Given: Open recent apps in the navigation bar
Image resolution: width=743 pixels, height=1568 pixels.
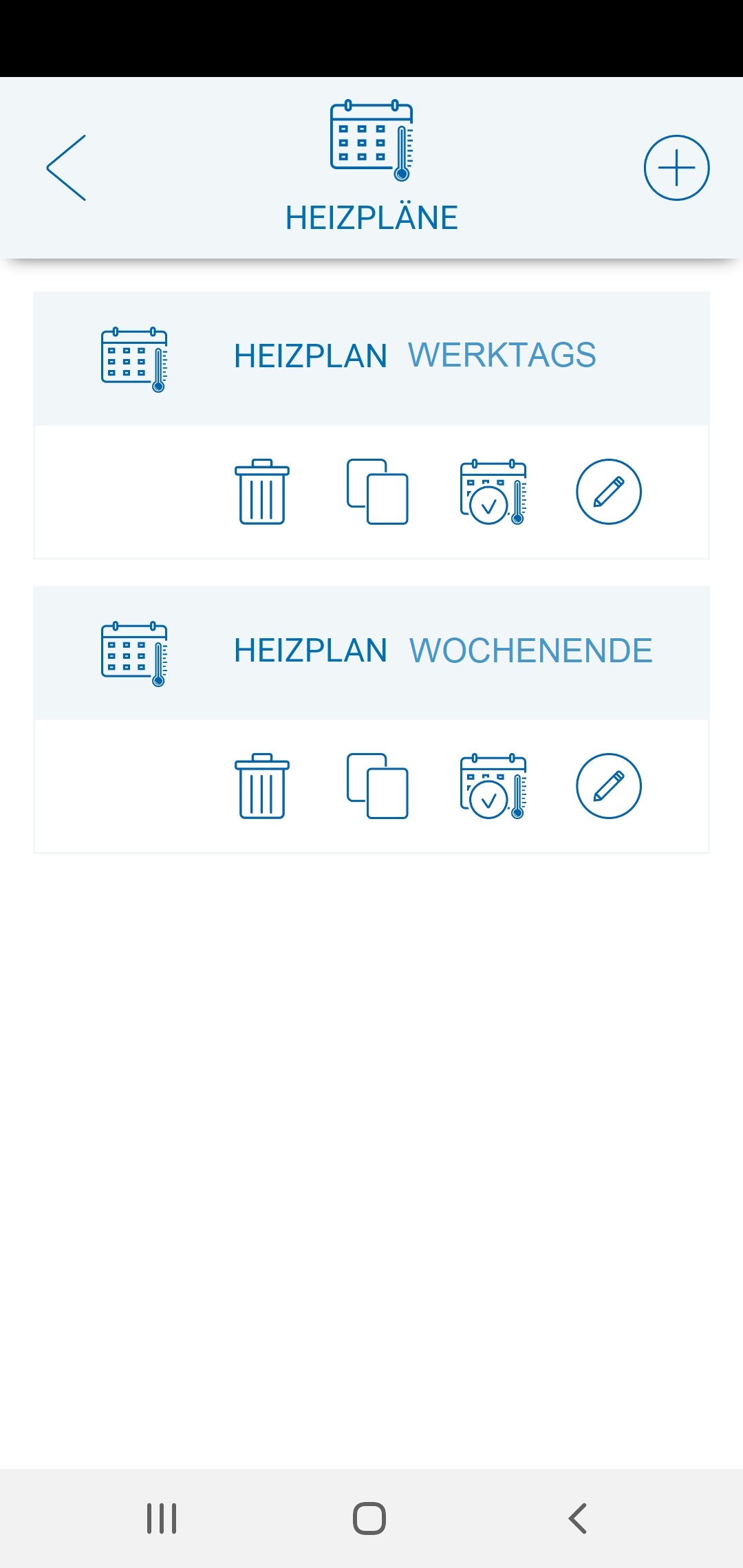Looking at the screenshot, I should pos(162,1518).
